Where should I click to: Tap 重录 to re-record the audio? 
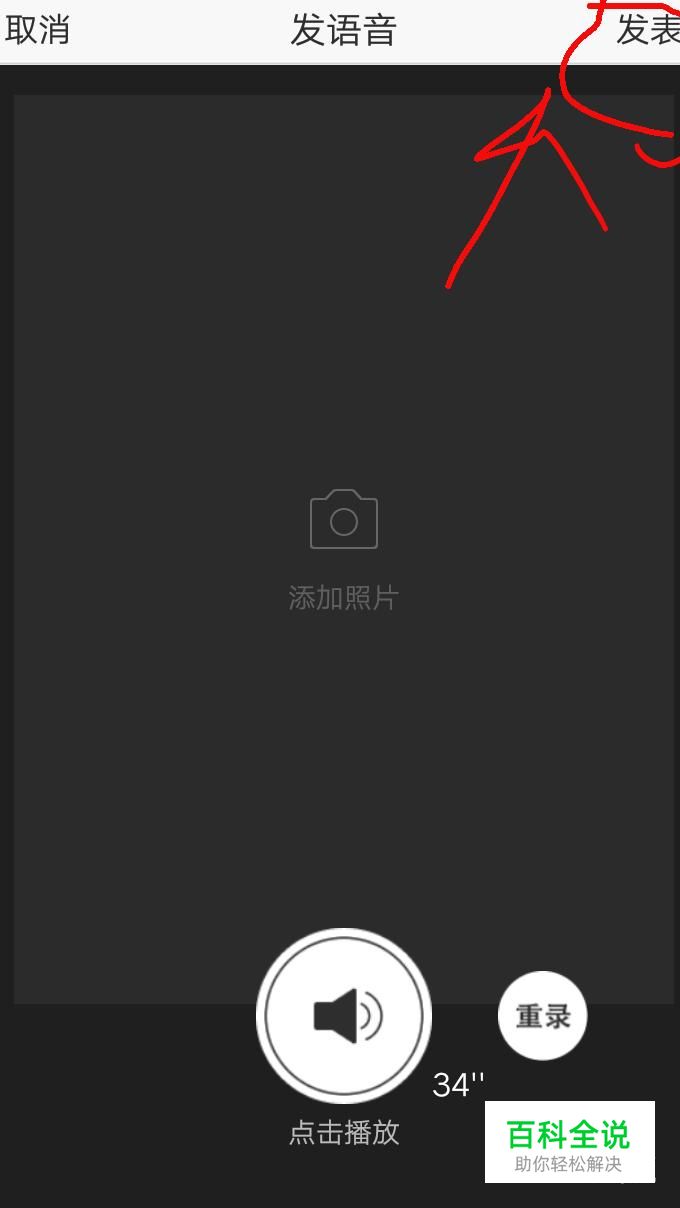click(x=543, y=1016)
